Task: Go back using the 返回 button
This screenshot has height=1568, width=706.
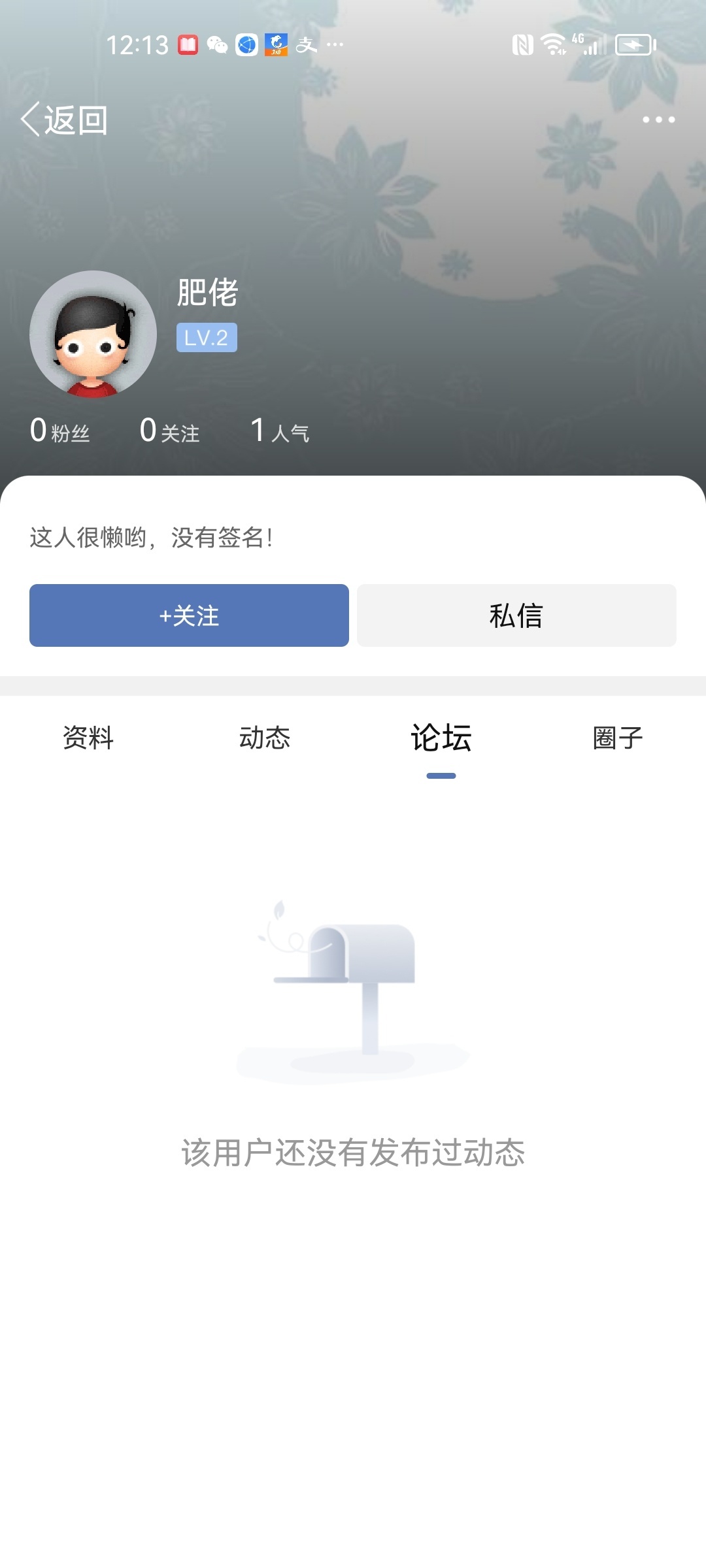Action: pyautogui.click(x=65, y=120)
